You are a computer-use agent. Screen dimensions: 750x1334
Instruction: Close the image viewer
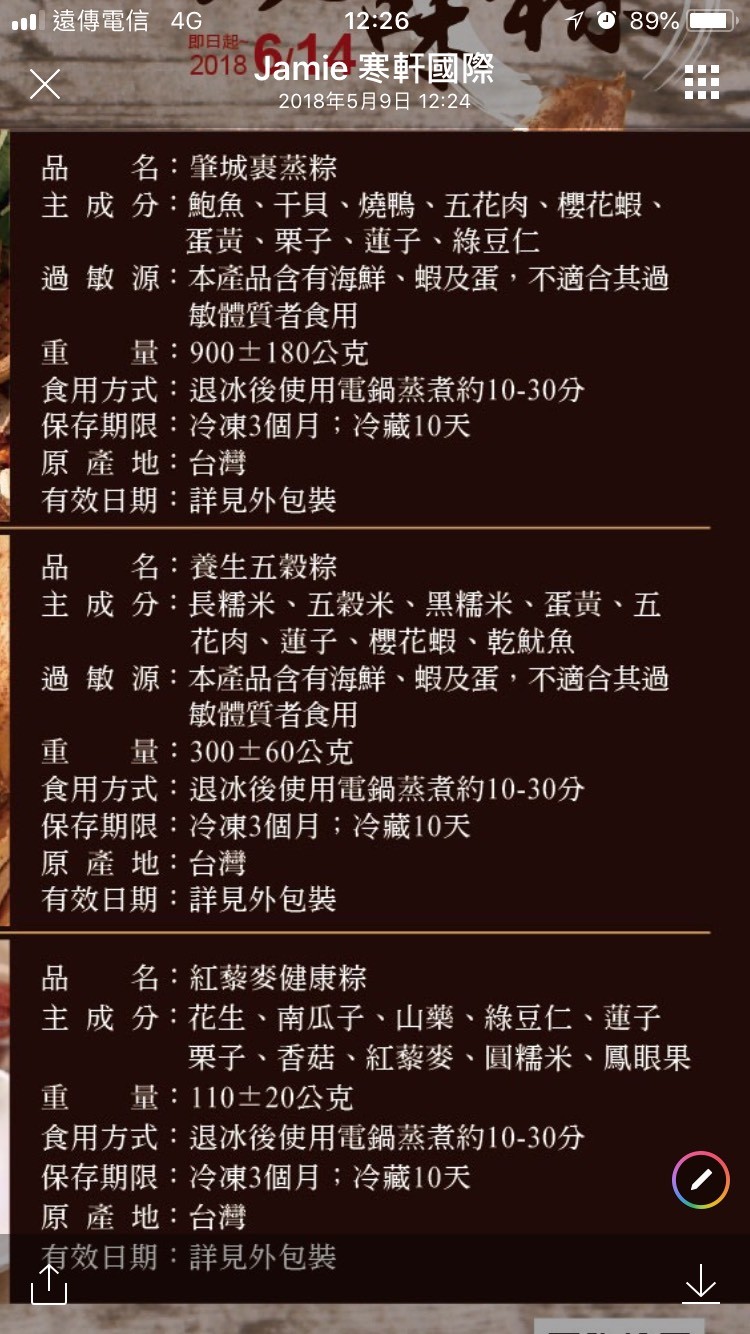pyautogui.click(x=45, y=84)
